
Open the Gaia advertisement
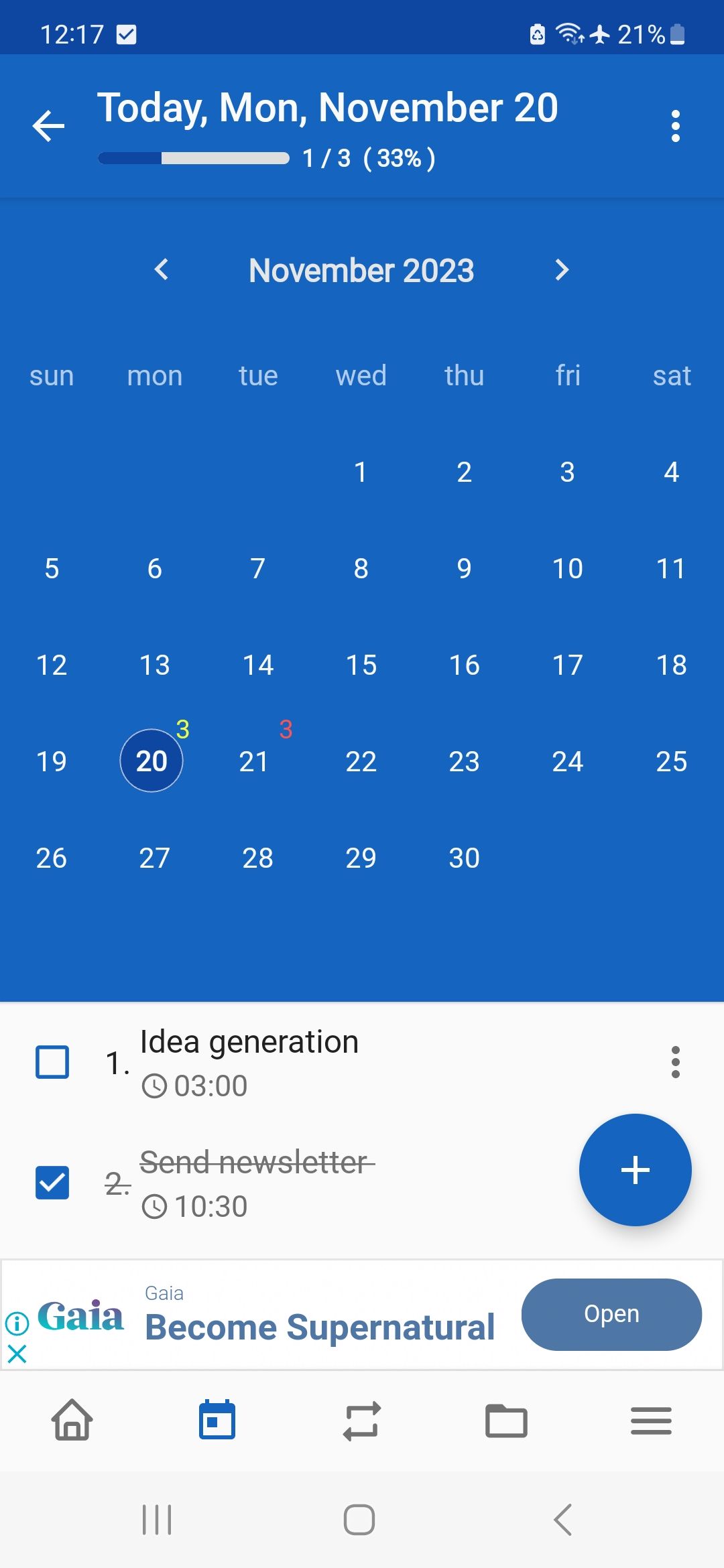click(611, 1314)
